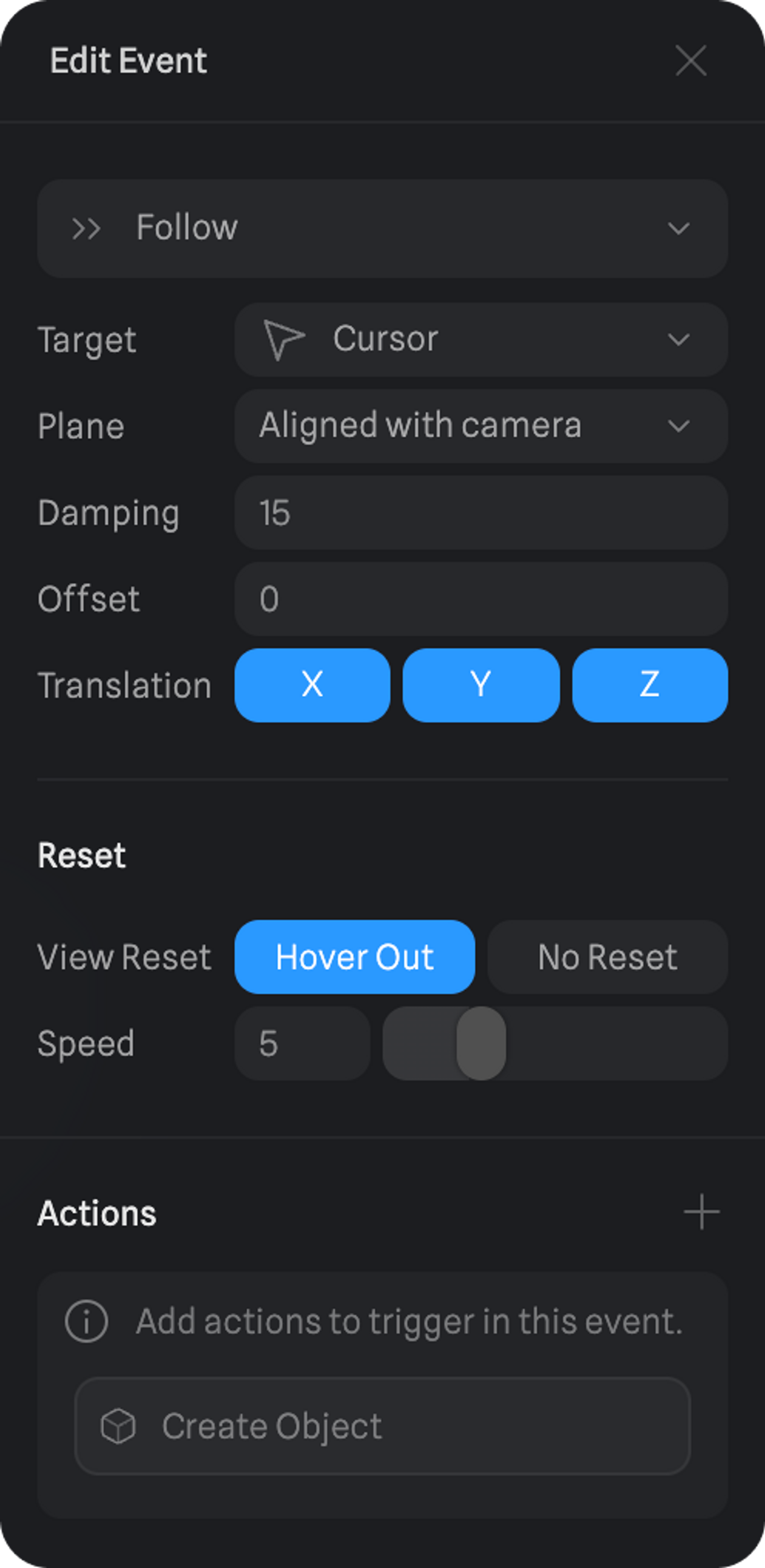Select No Reset option
The width and height of the screenshot is (765, 1568).
pos(607,957)
